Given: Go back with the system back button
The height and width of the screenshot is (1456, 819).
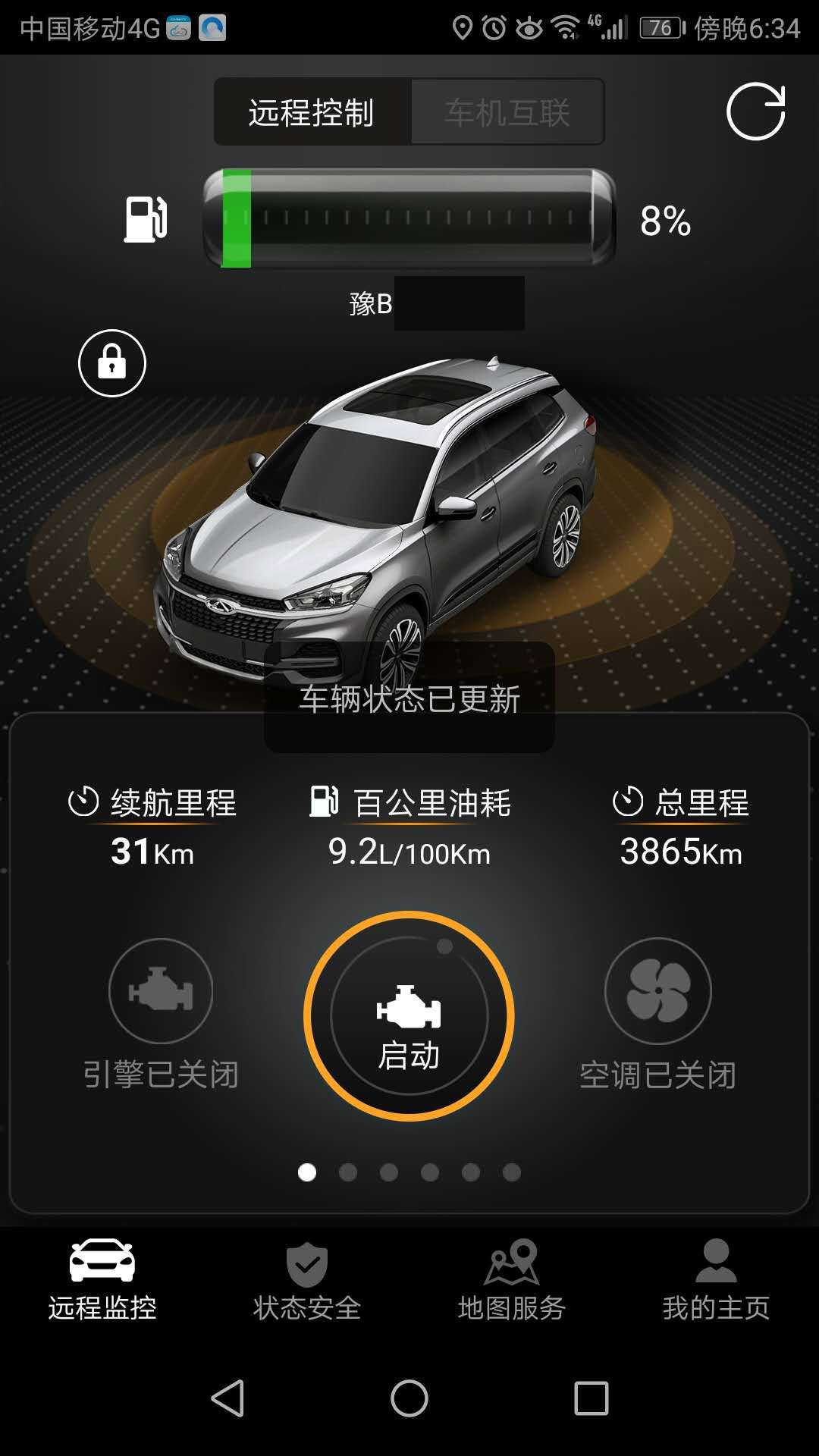Looking at the screenshot, I should pyautogui.click(x=227, y=1398).
